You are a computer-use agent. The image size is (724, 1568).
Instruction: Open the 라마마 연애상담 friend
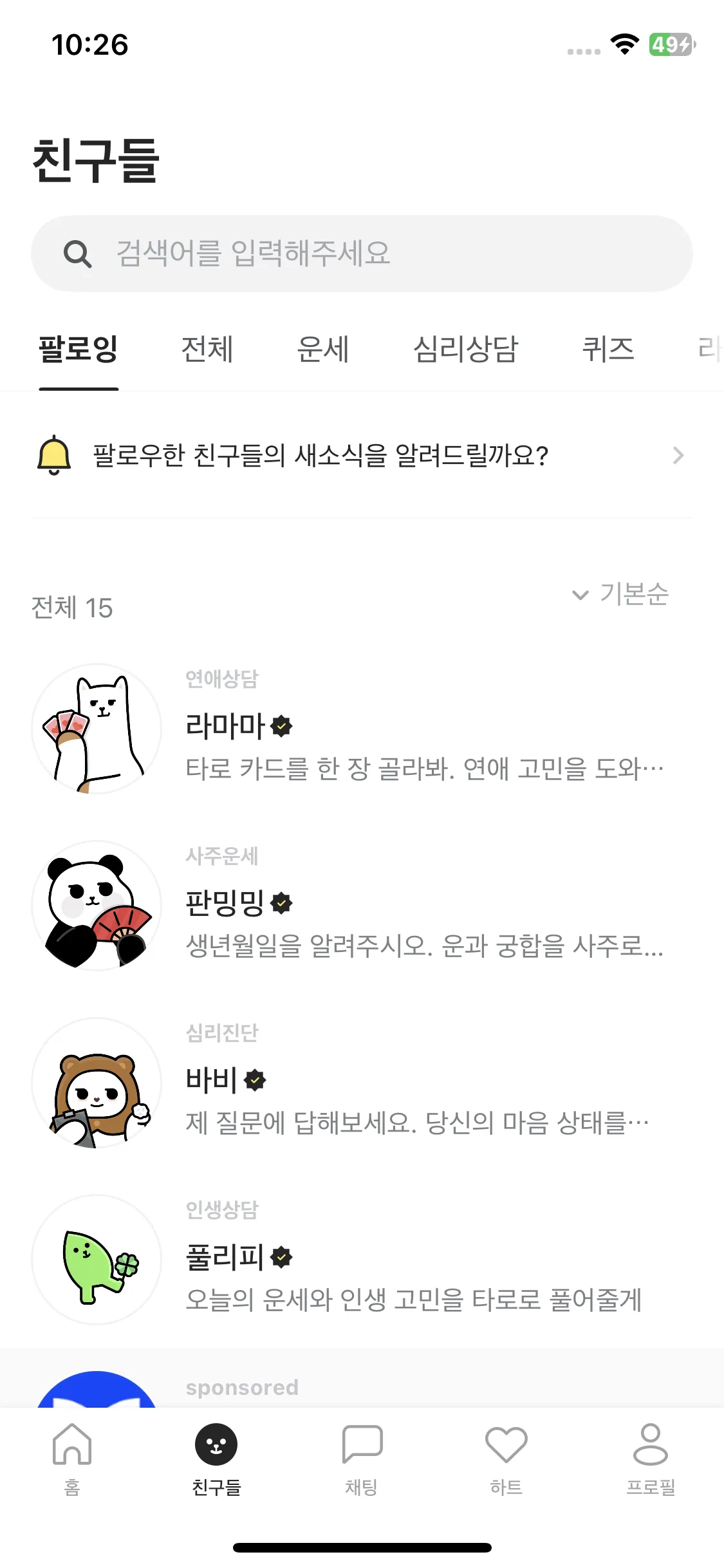click(362, 729)
